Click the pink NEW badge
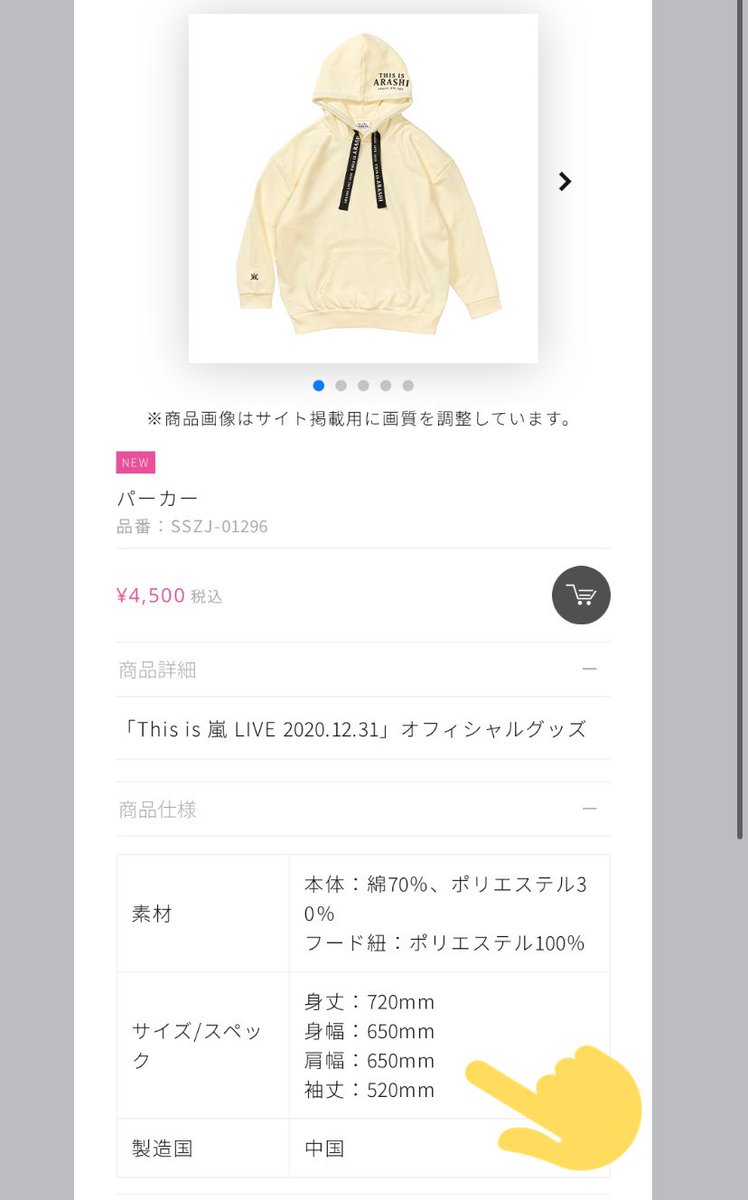The image size is (748, 1200). [134, 462]
